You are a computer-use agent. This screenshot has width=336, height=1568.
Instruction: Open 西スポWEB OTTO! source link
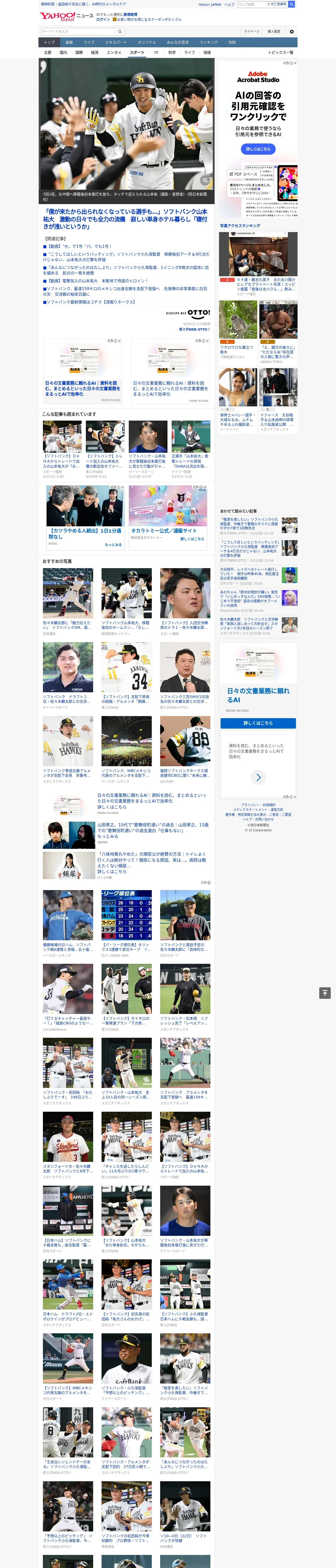coord(194,329)
